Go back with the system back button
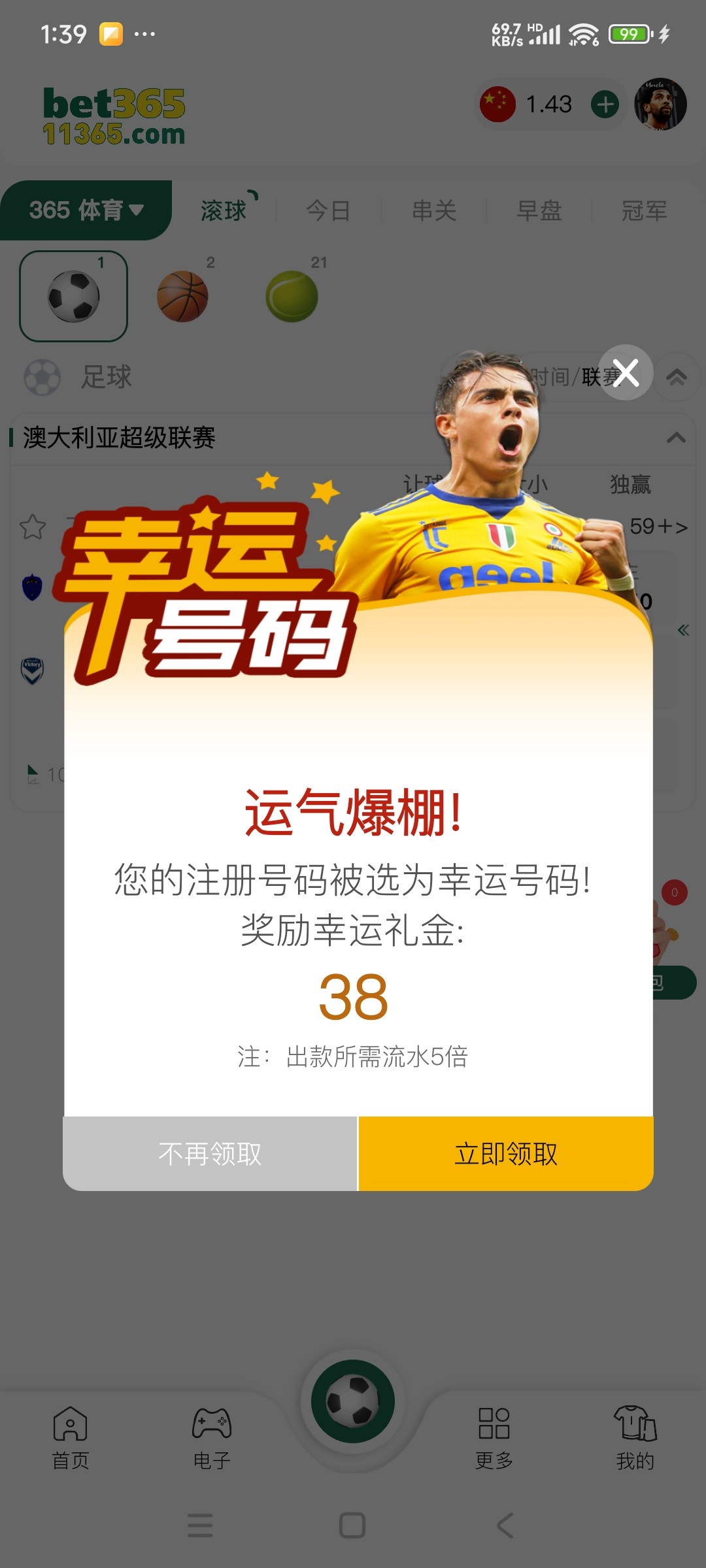Screen dimensions: 706x1568 (x=505, y=1526)
